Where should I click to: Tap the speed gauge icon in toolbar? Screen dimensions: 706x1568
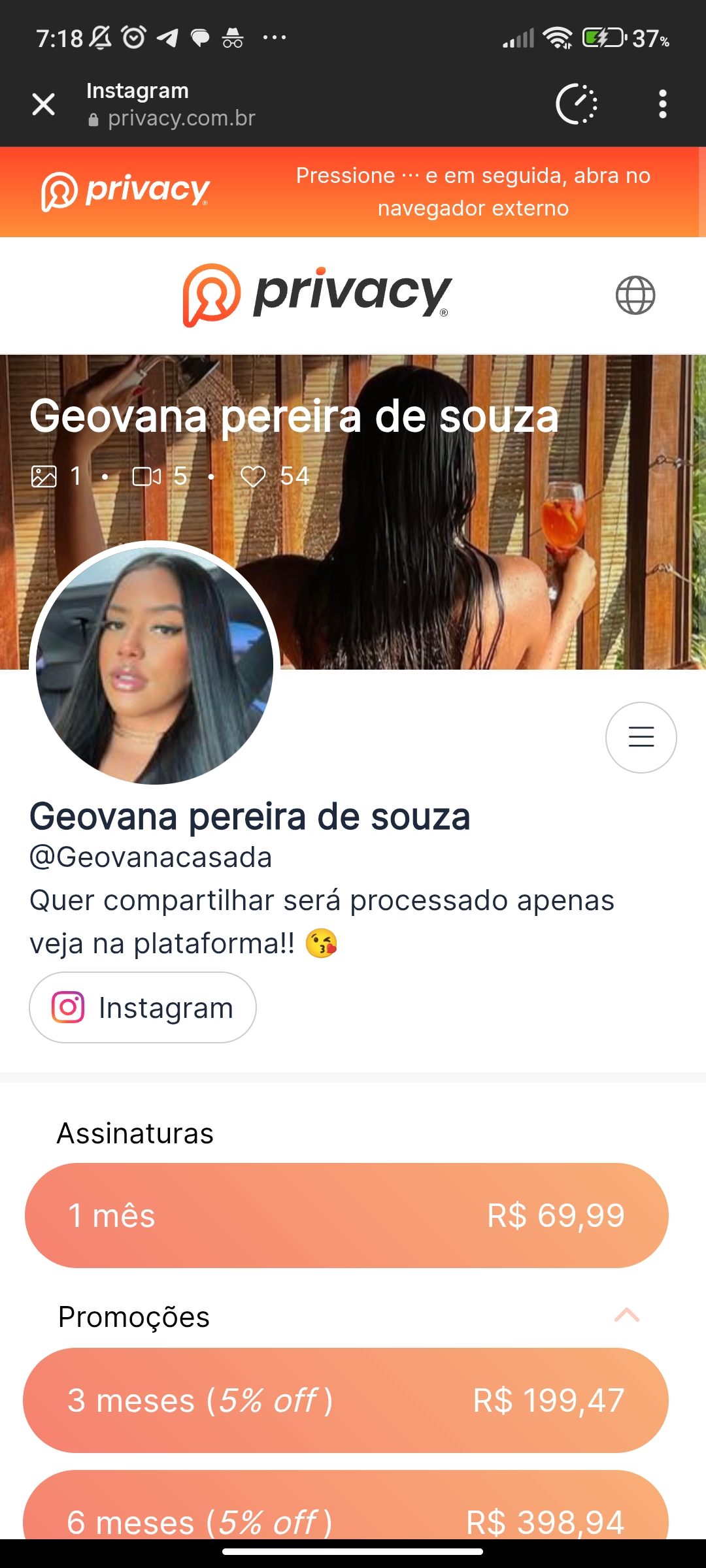point(577,104)
